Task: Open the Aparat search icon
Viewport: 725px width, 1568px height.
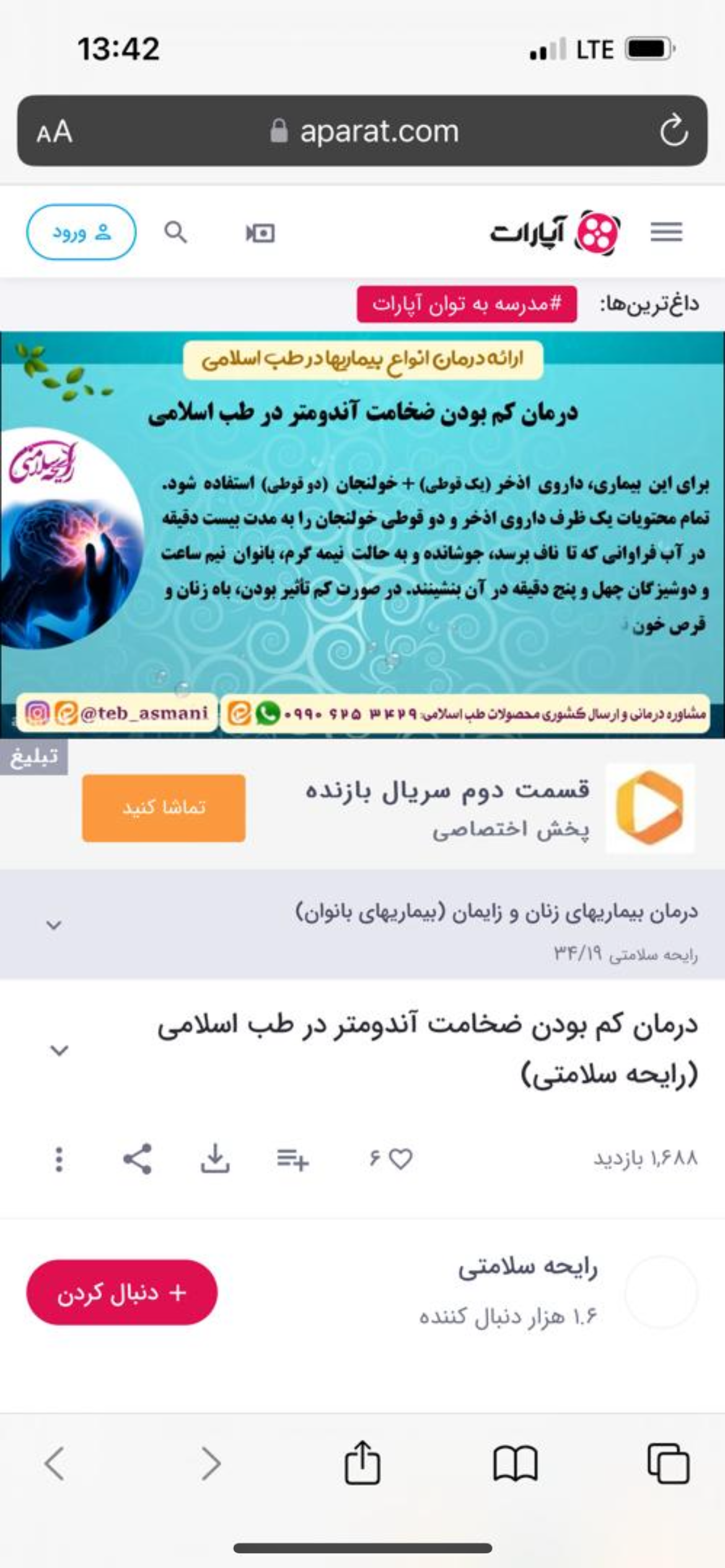Action: pos(175,233)
